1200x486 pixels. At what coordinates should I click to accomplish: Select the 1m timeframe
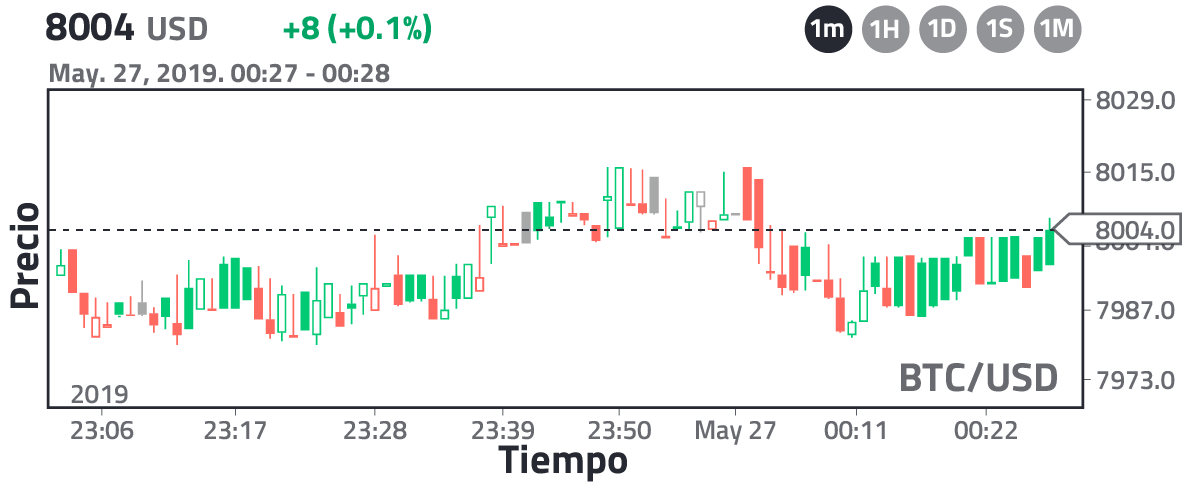[x=828, y=29]
